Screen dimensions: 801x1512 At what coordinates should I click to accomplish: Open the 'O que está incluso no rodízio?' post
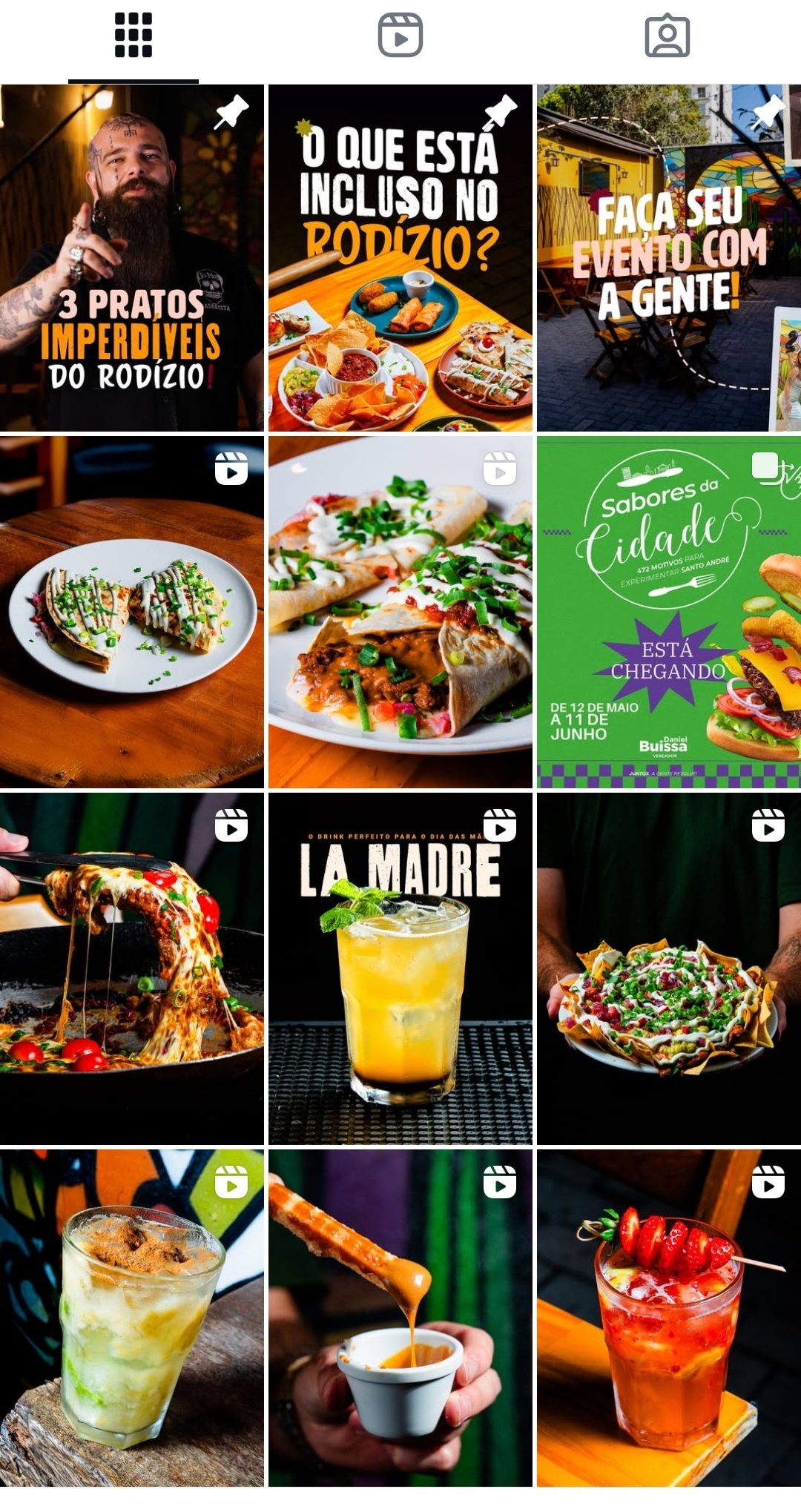(x=400, y=258)
